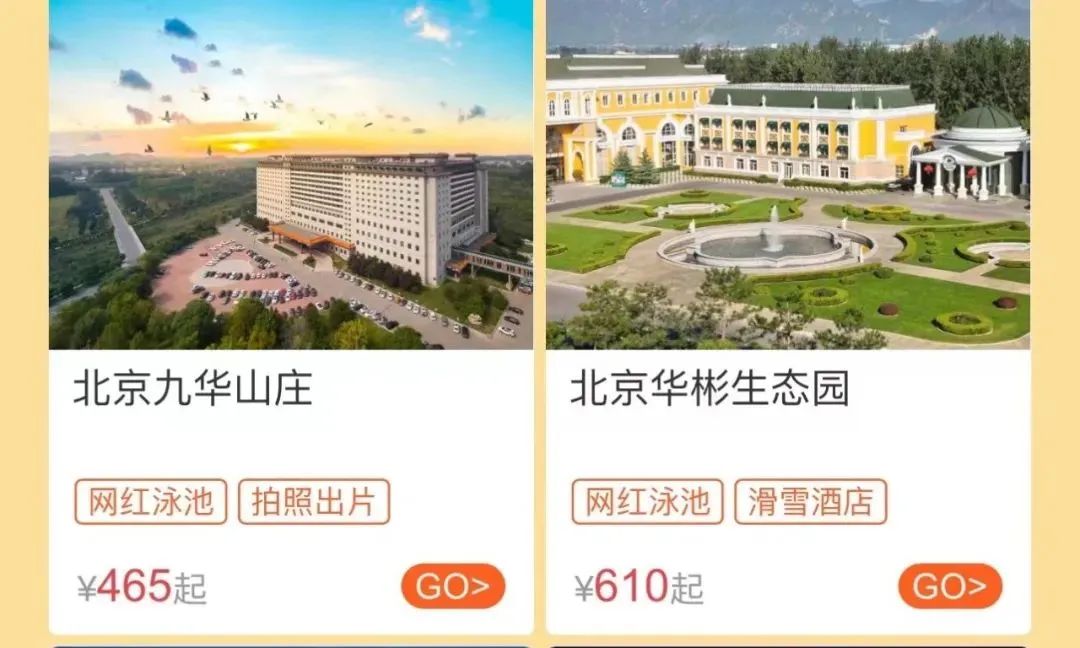The image size is (1080, 648).
Task: Open the 北京九华山庄 hotel photo card
Action: pos(290,175)
